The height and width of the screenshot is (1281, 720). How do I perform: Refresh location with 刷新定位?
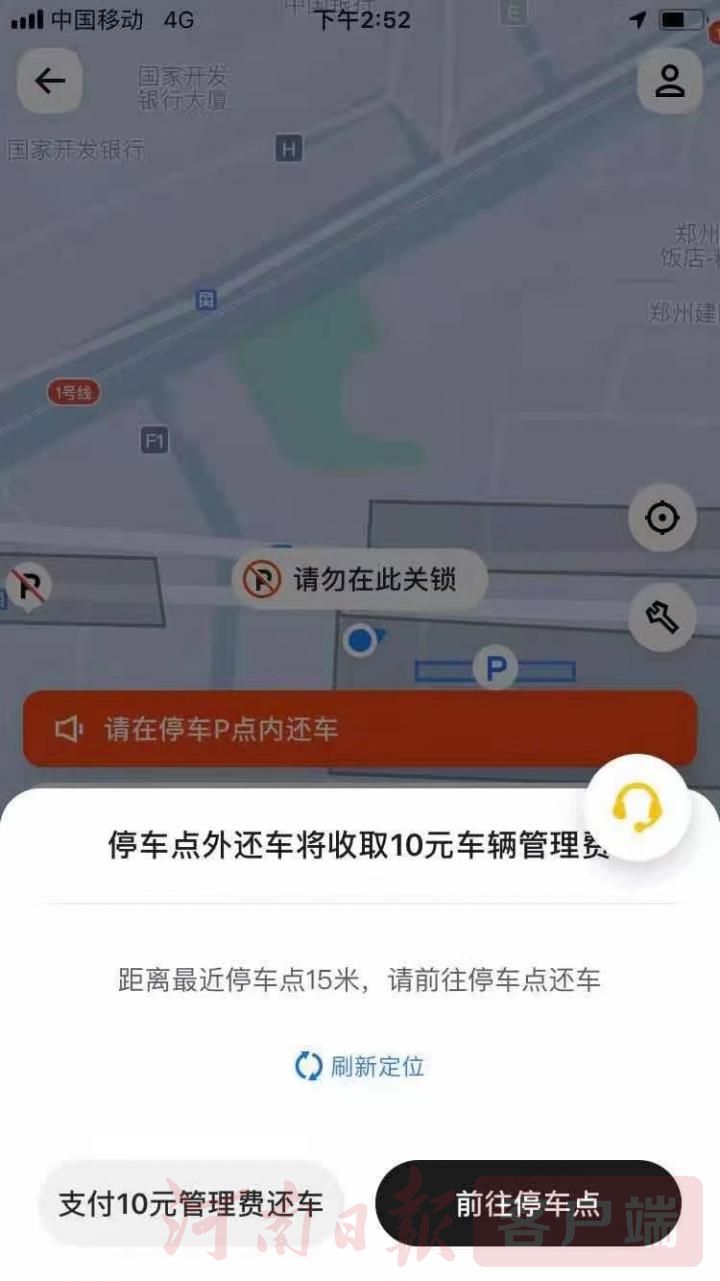(x=361, y=1066)
